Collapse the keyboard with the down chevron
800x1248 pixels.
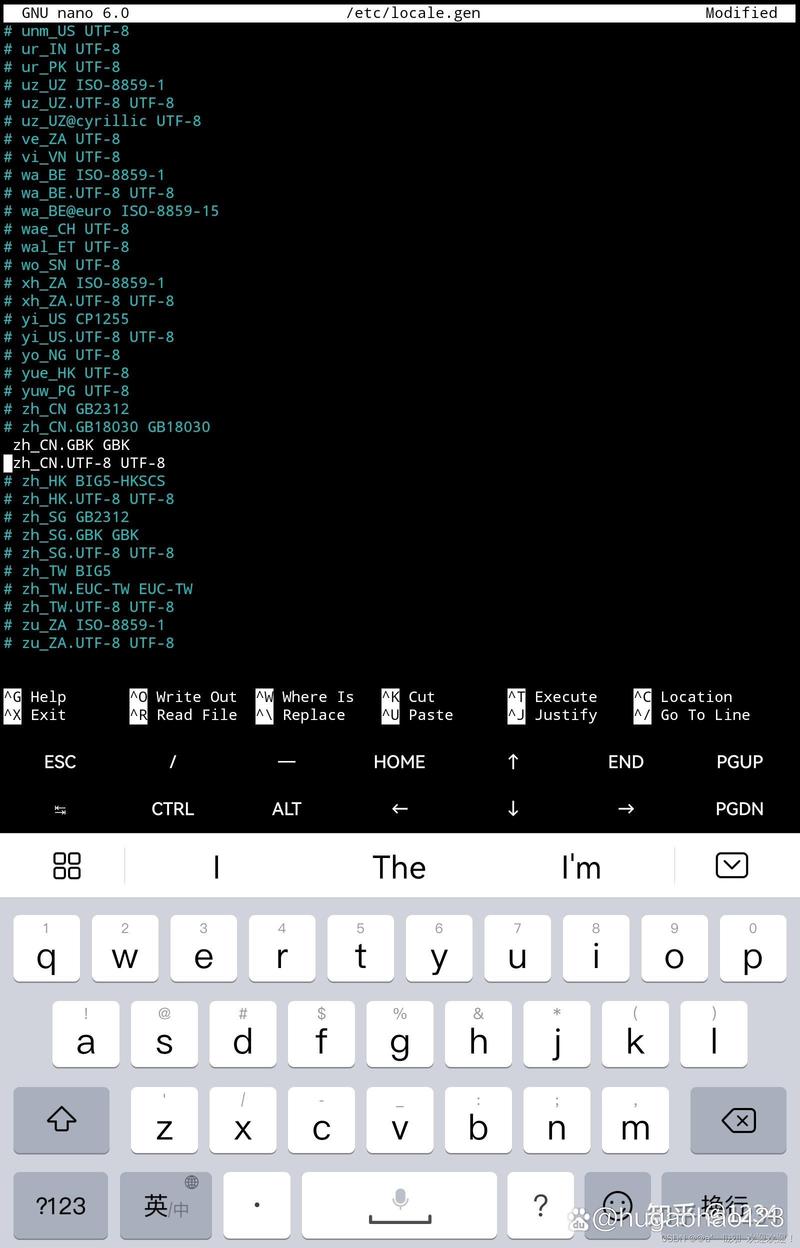[x=731, y=866]
